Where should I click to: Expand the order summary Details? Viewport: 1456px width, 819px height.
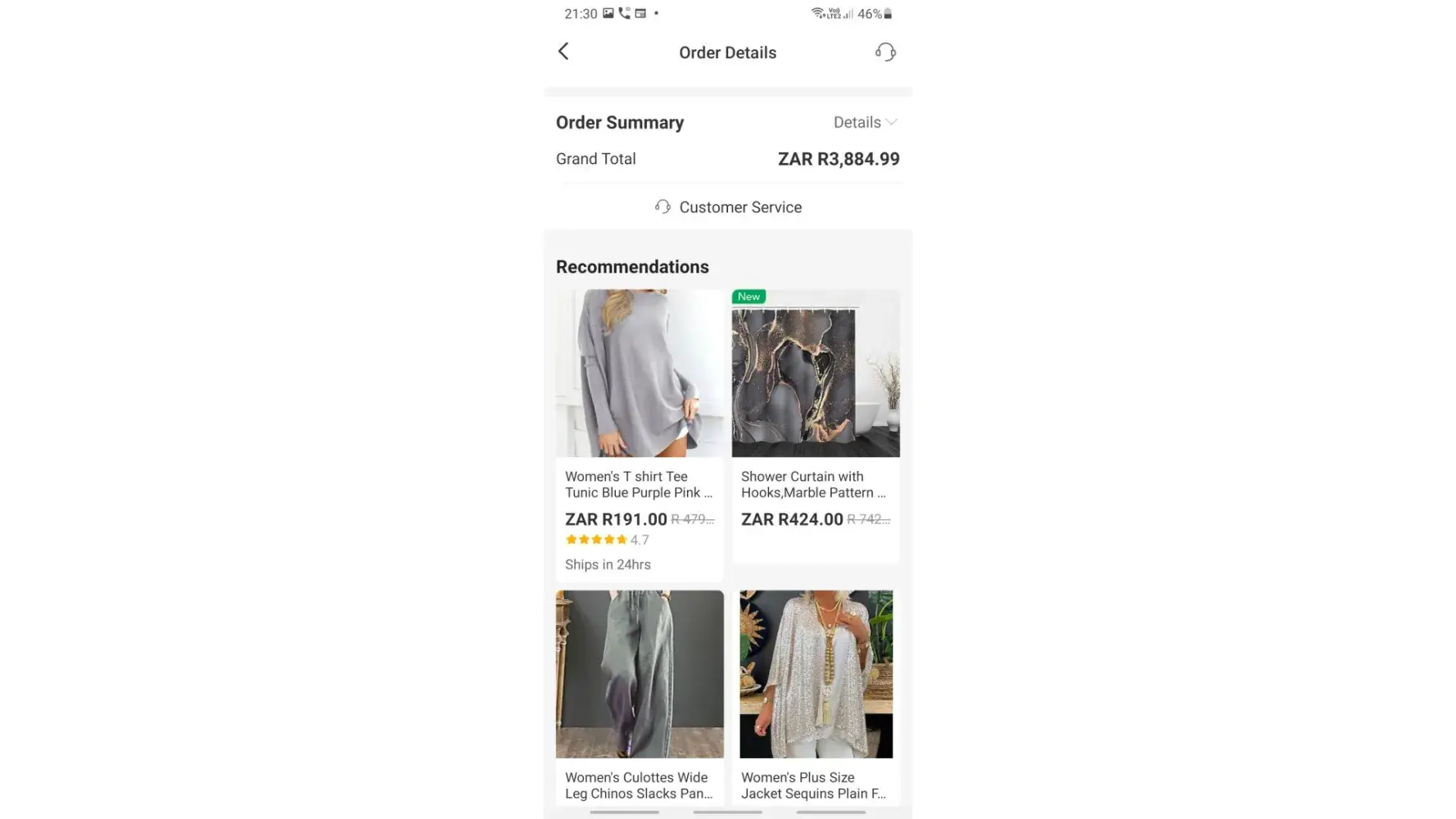(865, 122)
